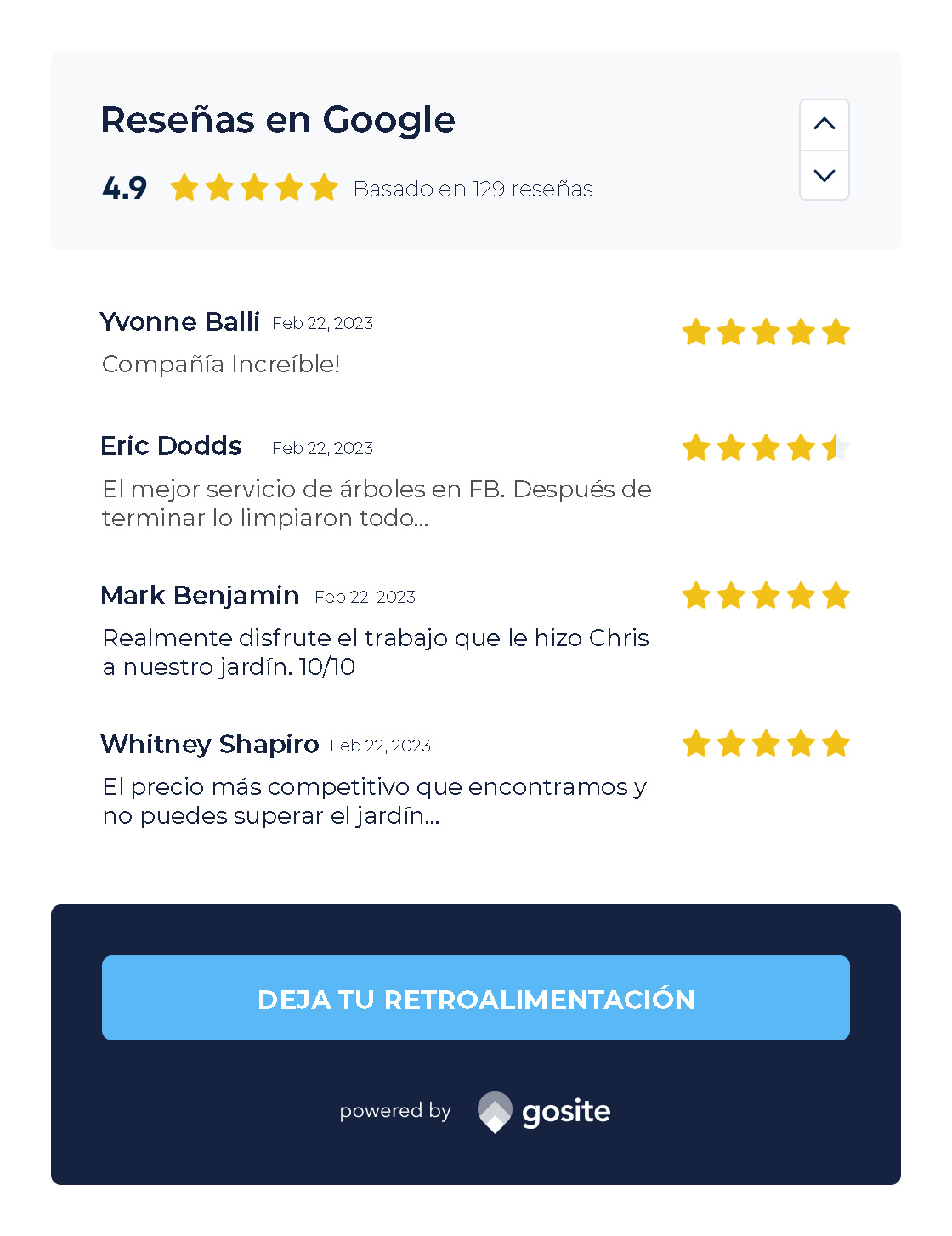952x1236 pixels.
Task: Tap the down chevron in the reviews header
Action: tap(824, 176)
